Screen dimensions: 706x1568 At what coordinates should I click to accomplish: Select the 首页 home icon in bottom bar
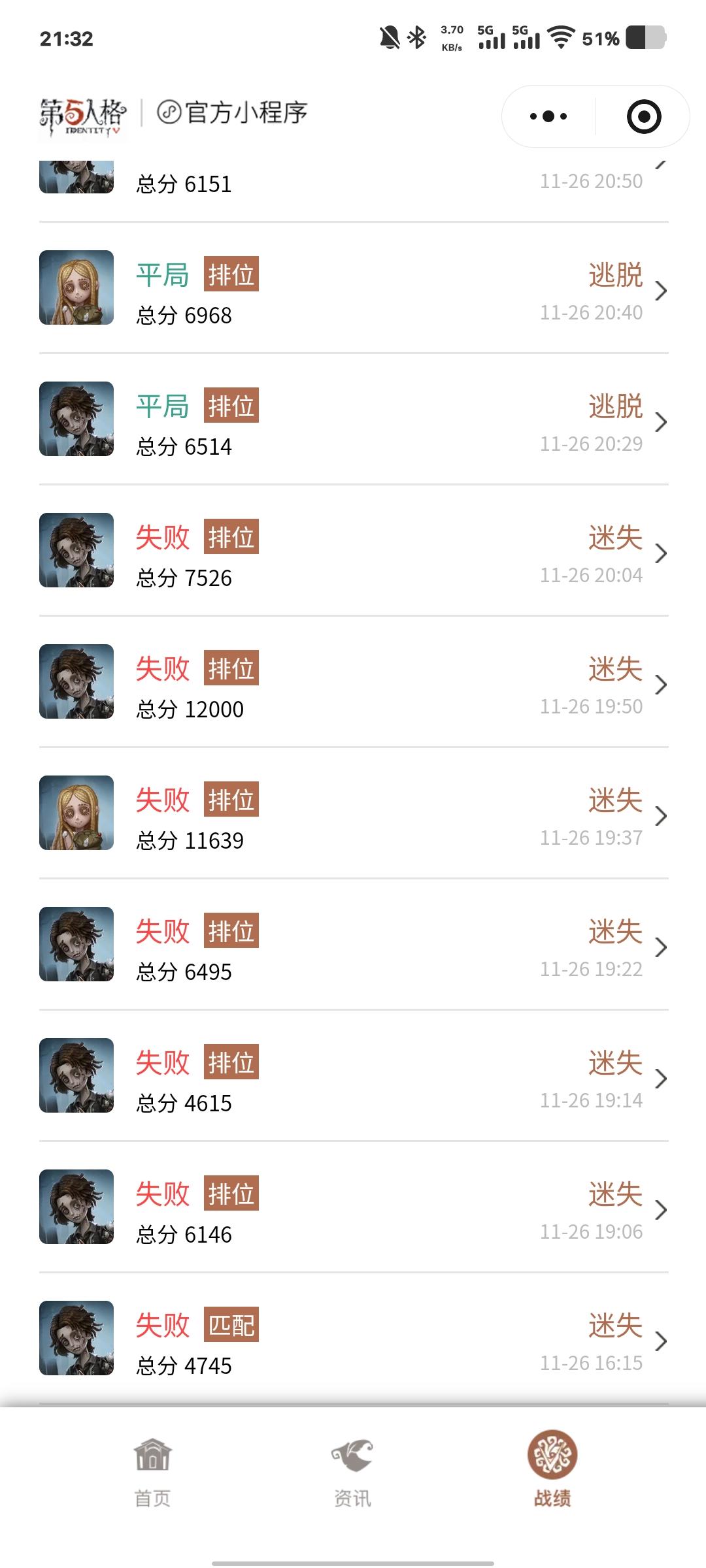(152, 1456)
